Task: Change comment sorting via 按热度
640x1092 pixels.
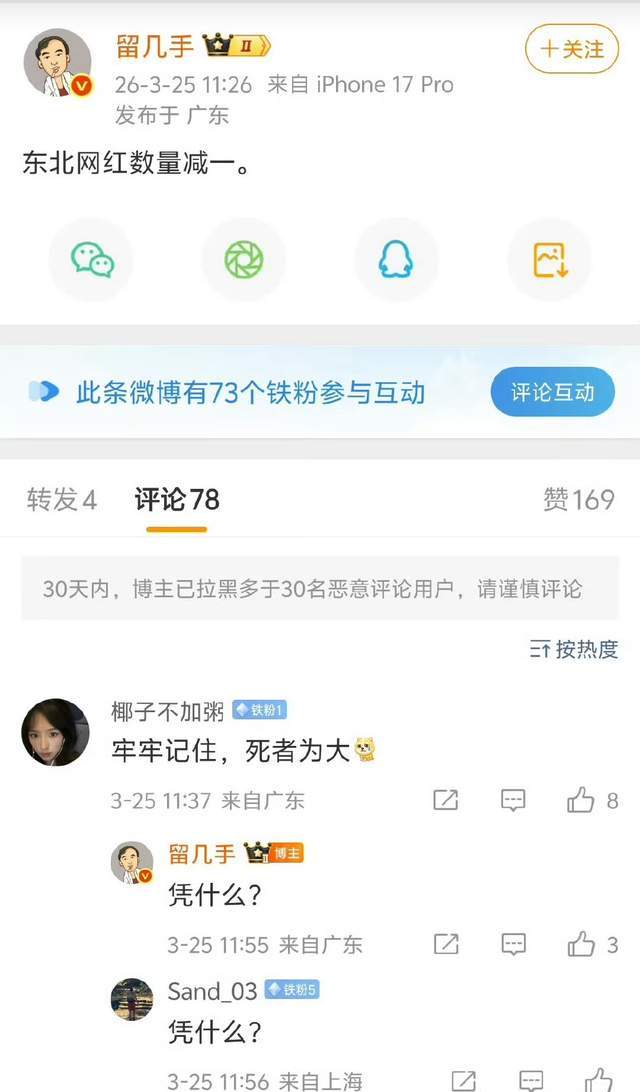Action: pyautogui.click(x=574, y=649)
